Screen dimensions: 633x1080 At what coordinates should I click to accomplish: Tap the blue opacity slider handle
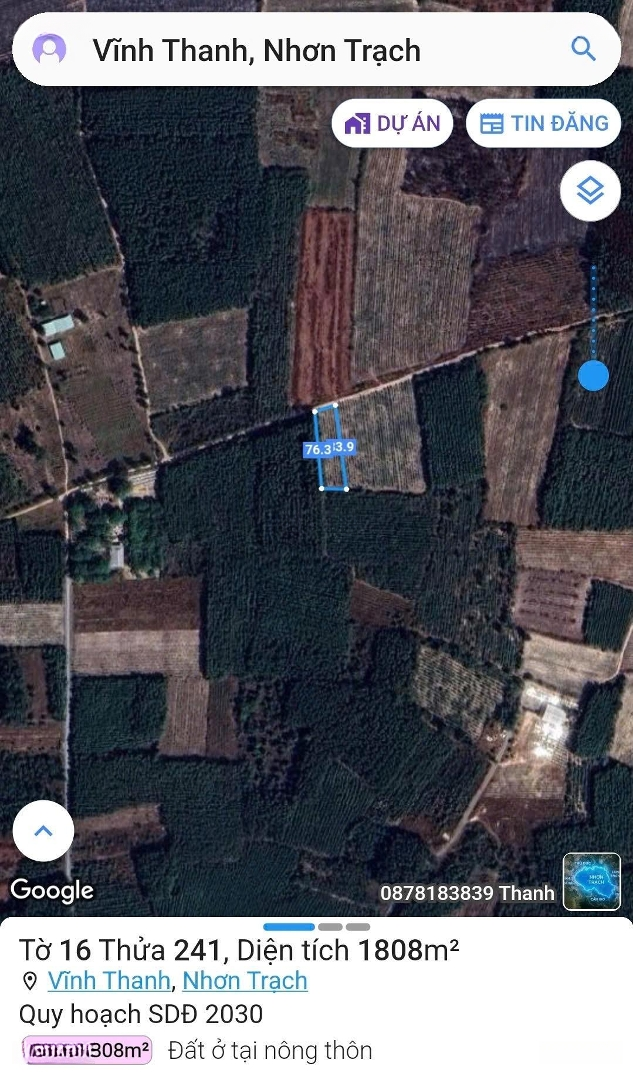(x=594, y=375)
